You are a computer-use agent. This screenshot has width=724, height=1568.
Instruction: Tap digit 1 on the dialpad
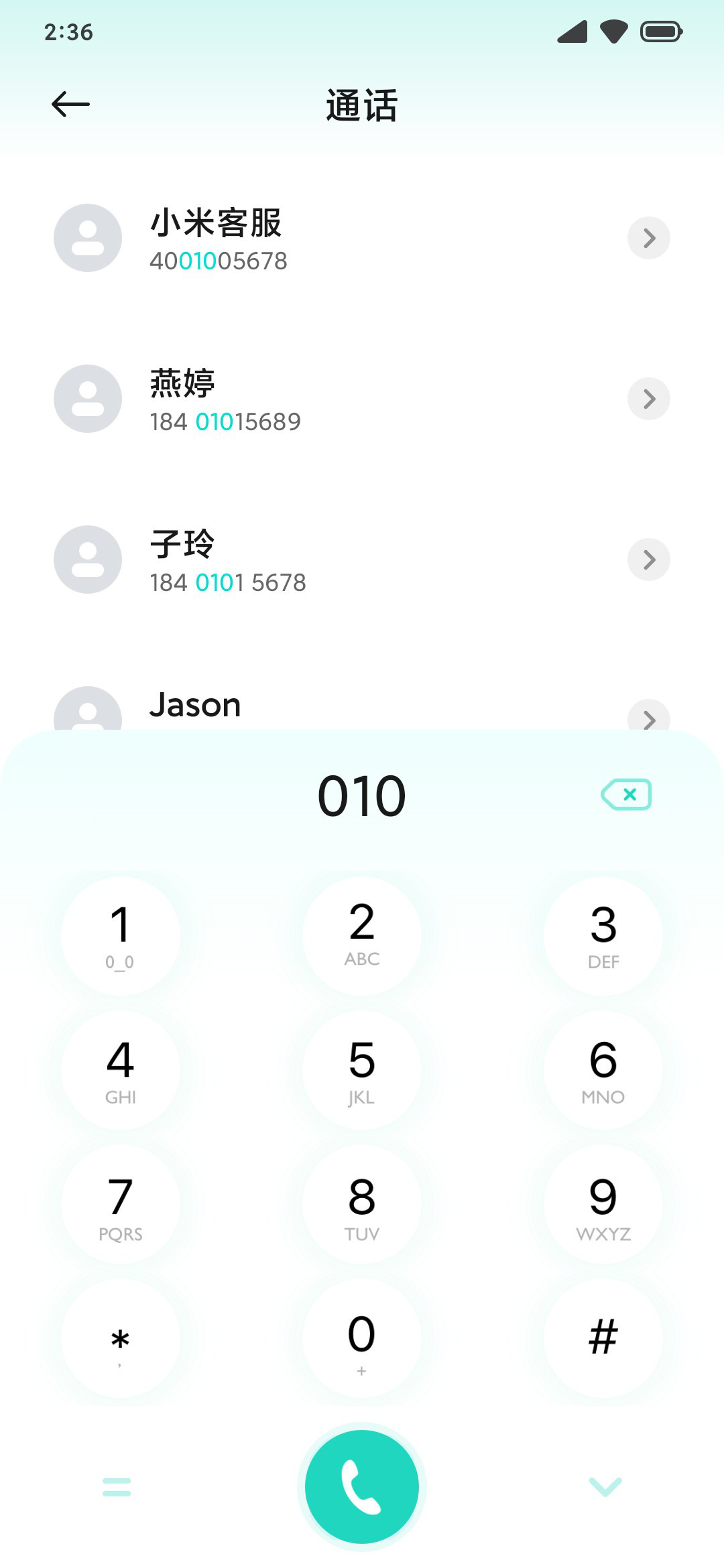coord(121,936)
